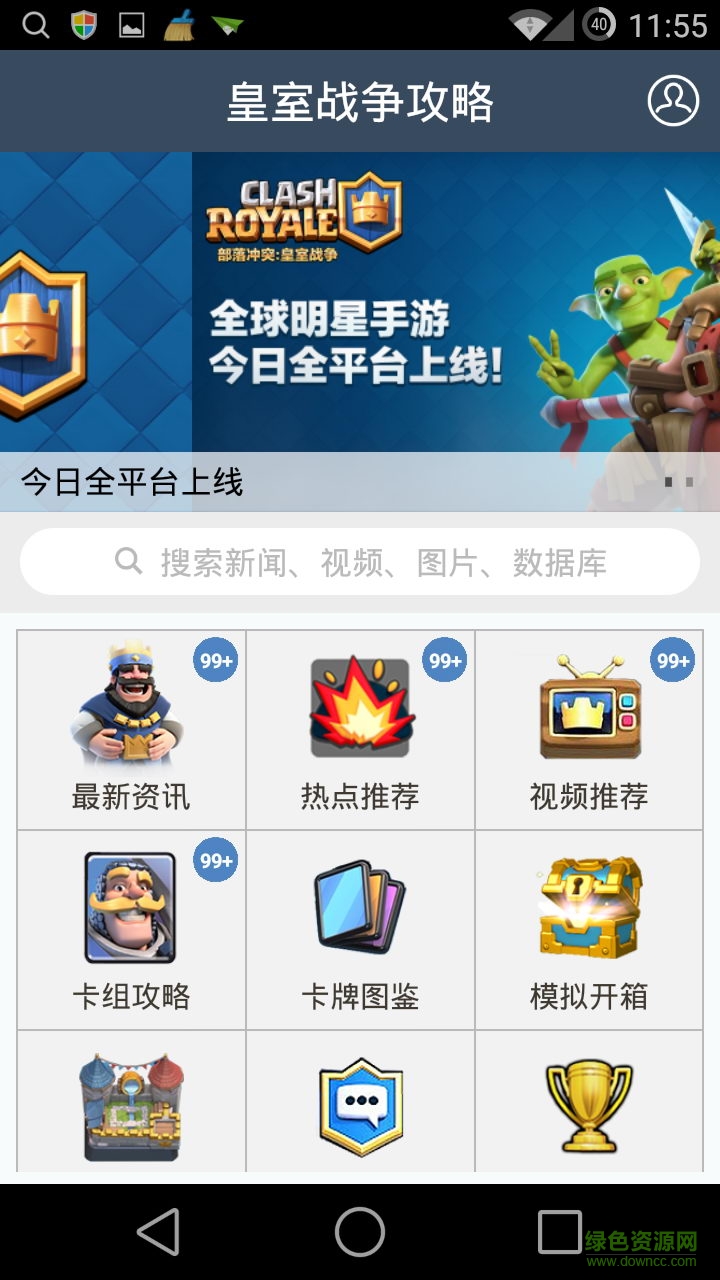Screen dimensions: 720x1280
Task: Open the 模拟开箱 chest opening simulator
Action: [x=590, y=928]
